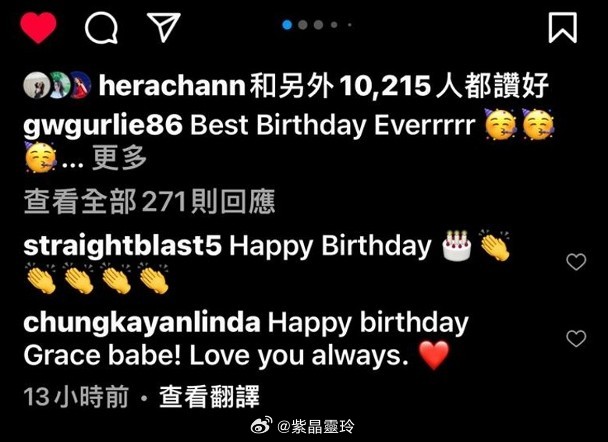Image resolution: width=608 pixels, height=442 pixels.
Task: Like straightblast5's Happy Birthday comment
Action: point(576,262)
